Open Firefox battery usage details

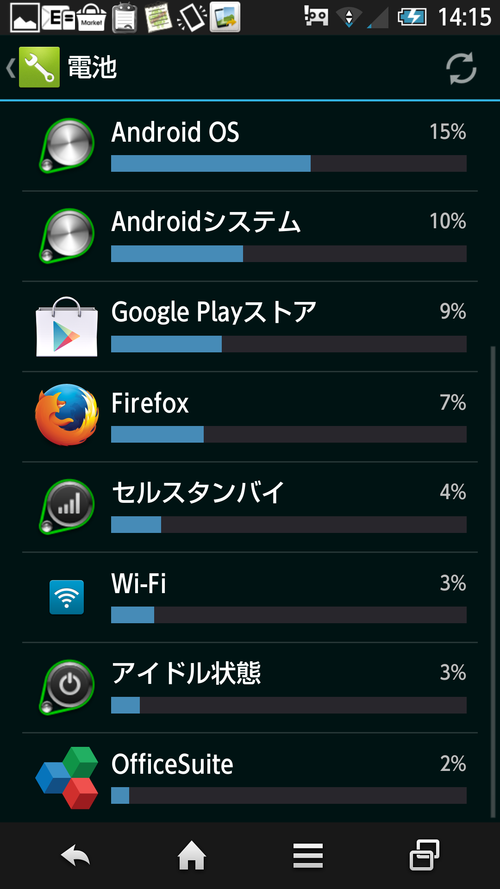click(x=250, y=417)
